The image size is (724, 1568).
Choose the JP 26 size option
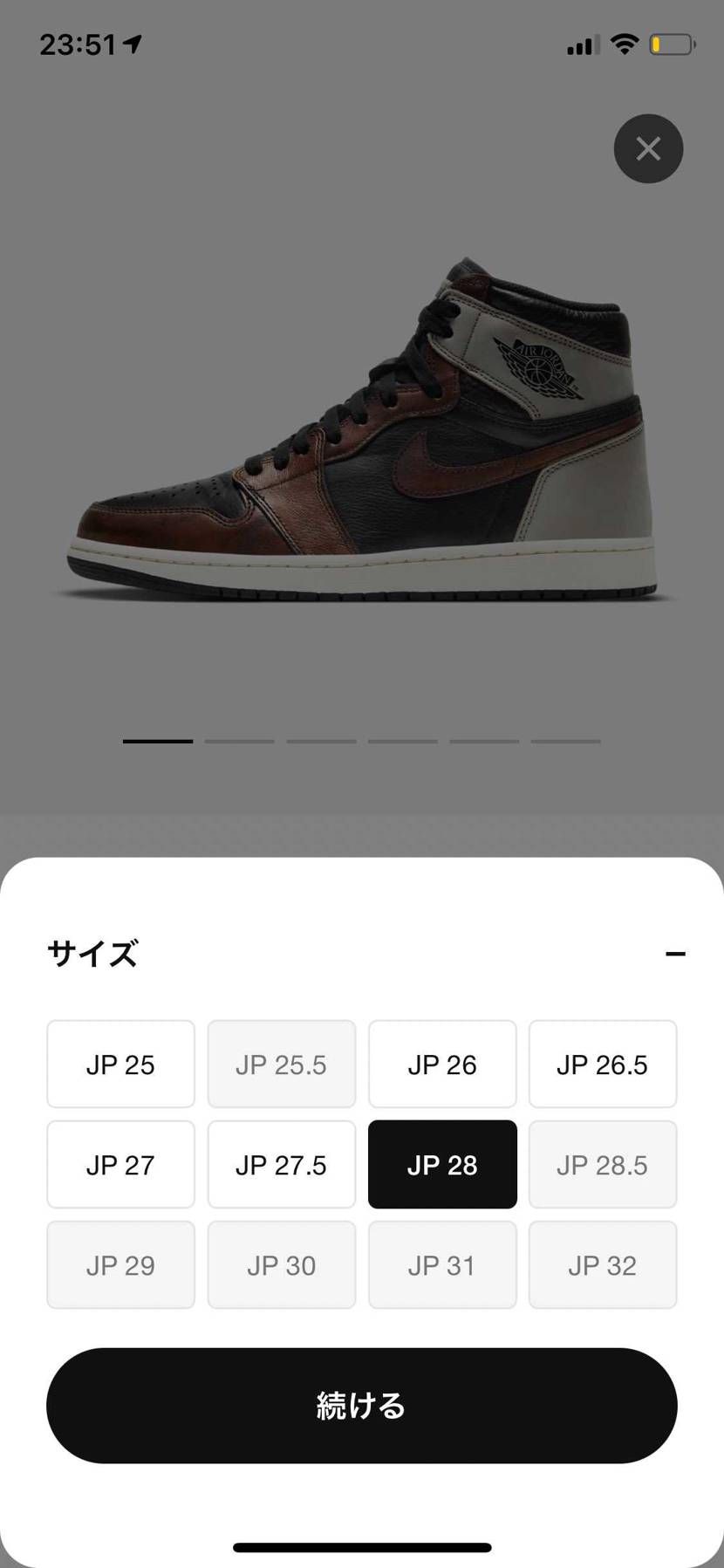(442, 1064)
